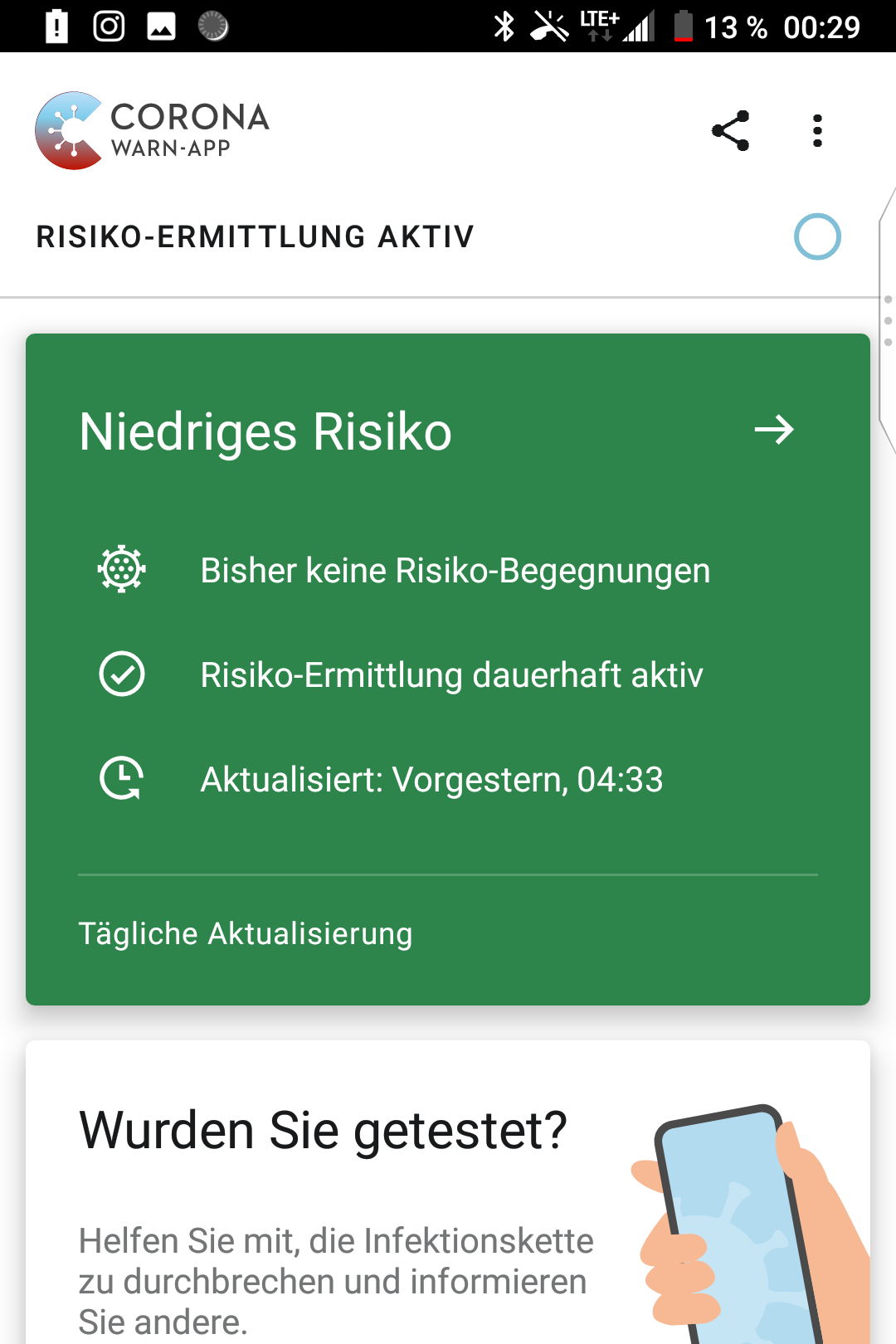Open details via the risk card chevron arrow
Viewport: 896px width, 1344px height.
[776, 431]
